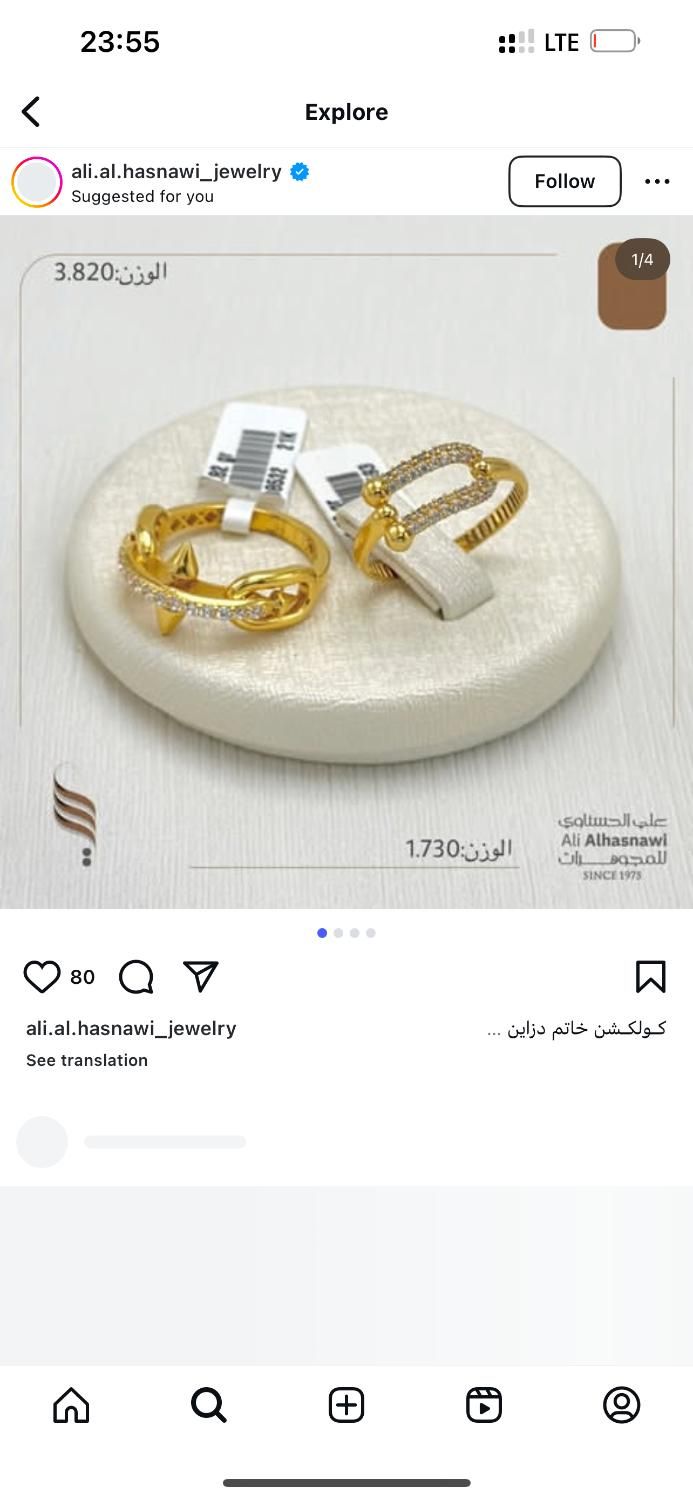Tap the ring photo in the post

click(x=346, y=562)
